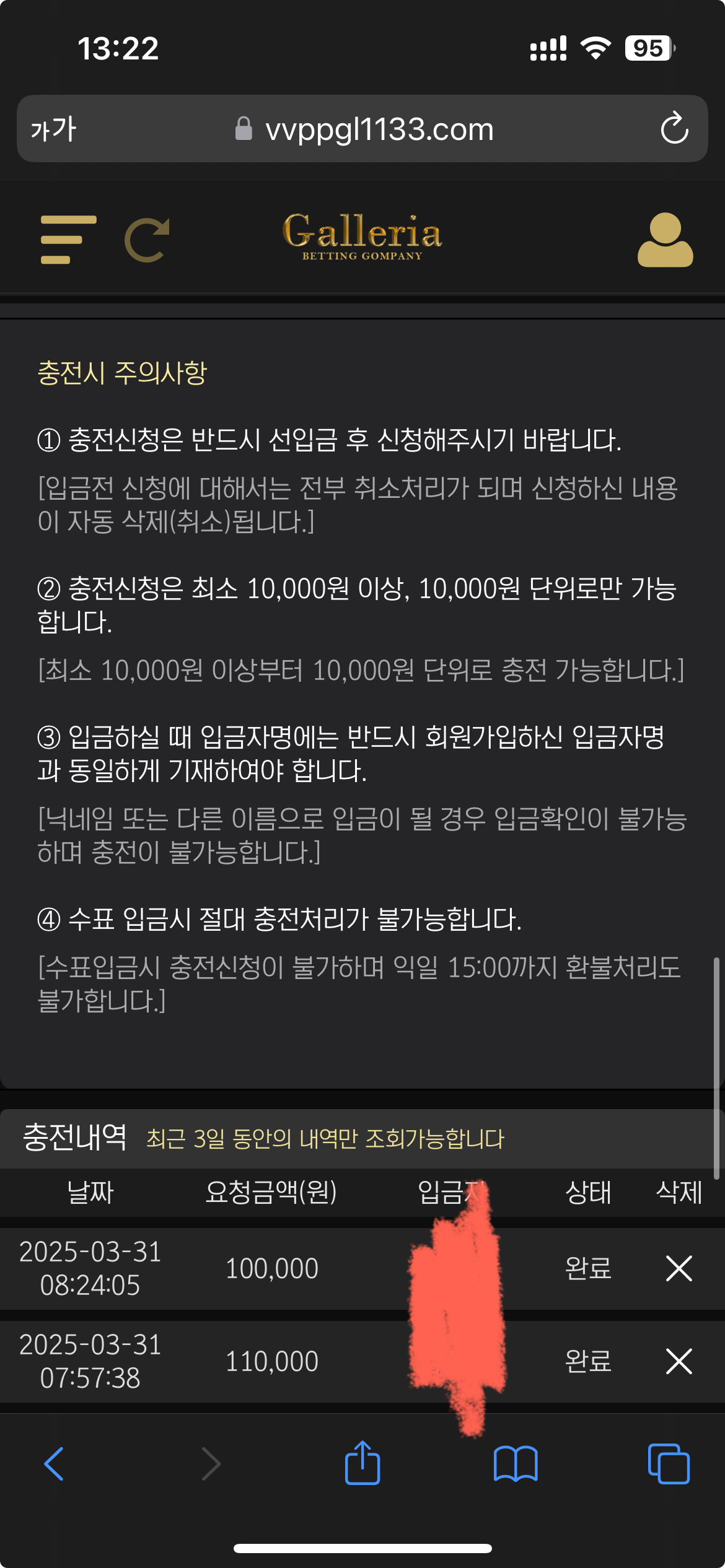Image resolution: width=725 pixels, height=1568 pixels.
Task: Tap the gold refresh icon beside the menu
Action: pyautogui.click(x=147, y=240)
